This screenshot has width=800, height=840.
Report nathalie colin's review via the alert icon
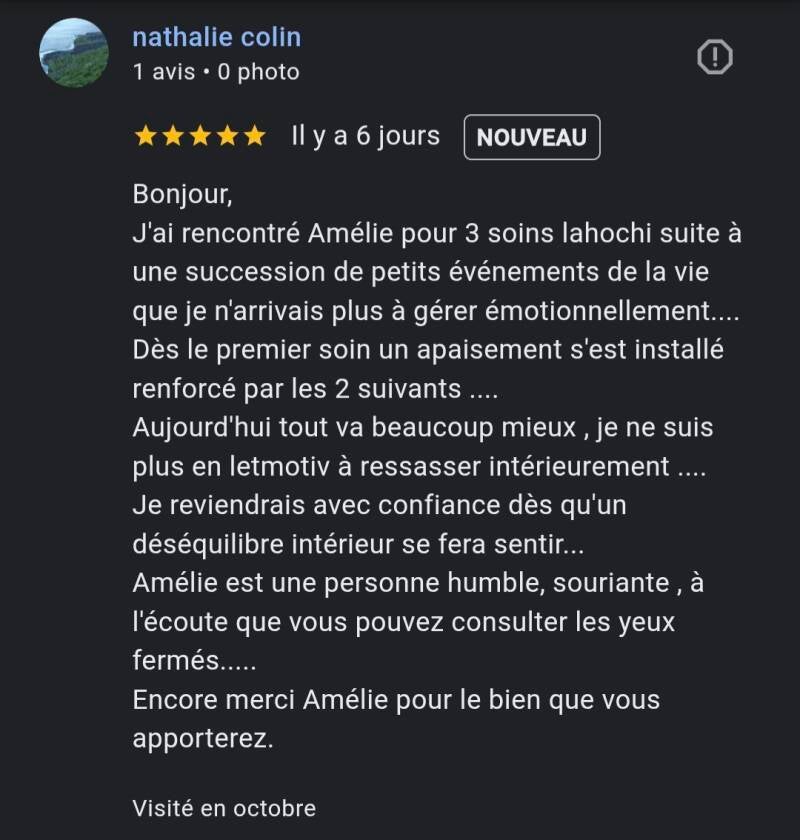[x=714, y=57]
